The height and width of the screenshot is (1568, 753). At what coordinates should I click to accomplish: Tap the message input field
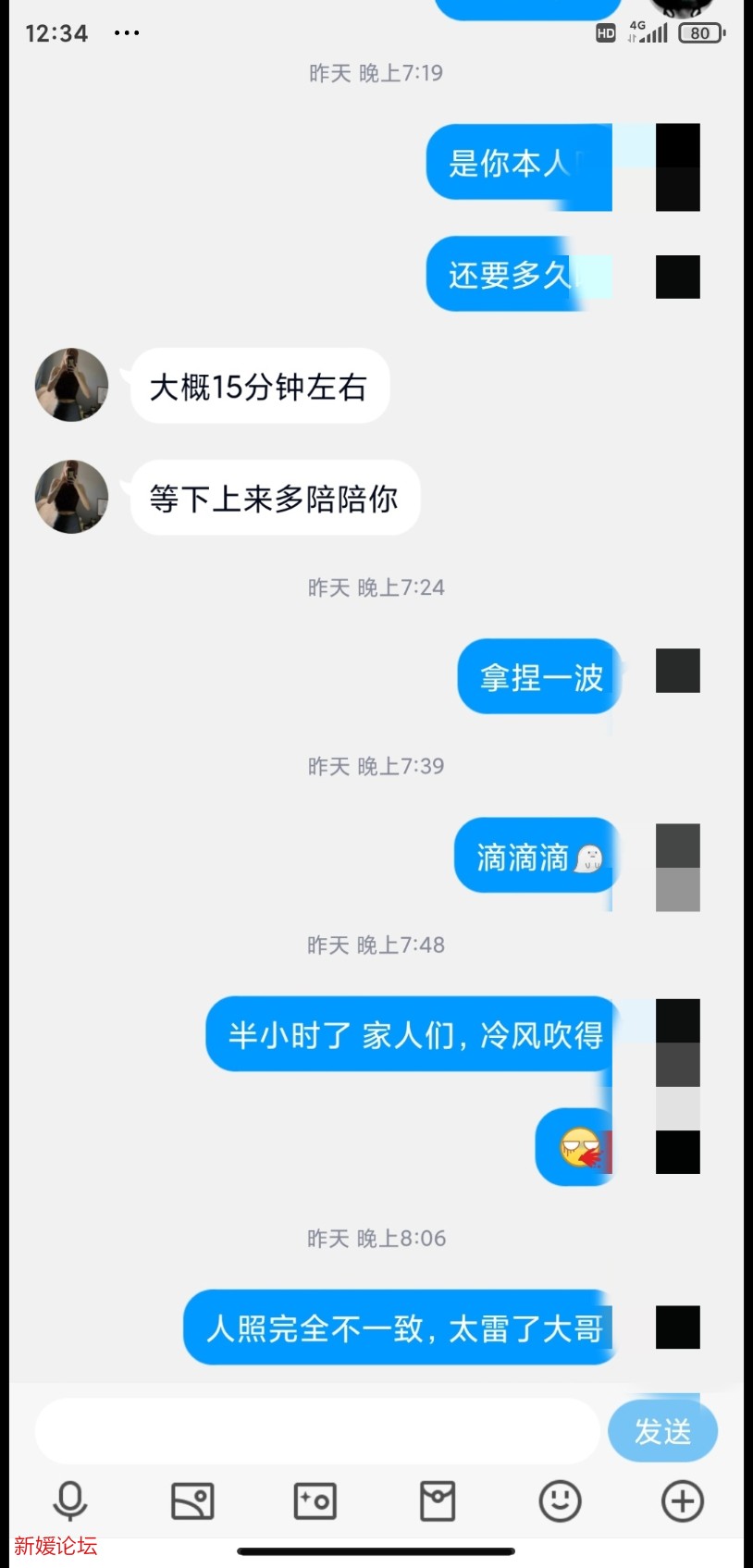pyautogui.click(x=316, y=1431)
